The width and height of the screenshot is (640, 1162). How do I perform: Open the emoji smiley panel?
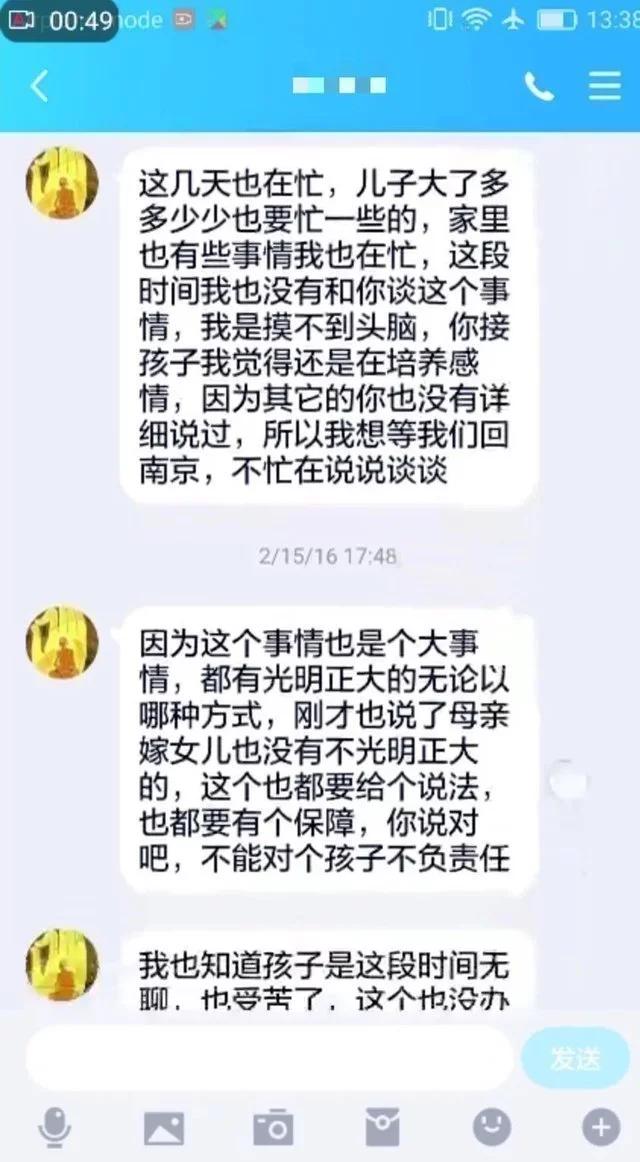click(x=491, y=1128)
